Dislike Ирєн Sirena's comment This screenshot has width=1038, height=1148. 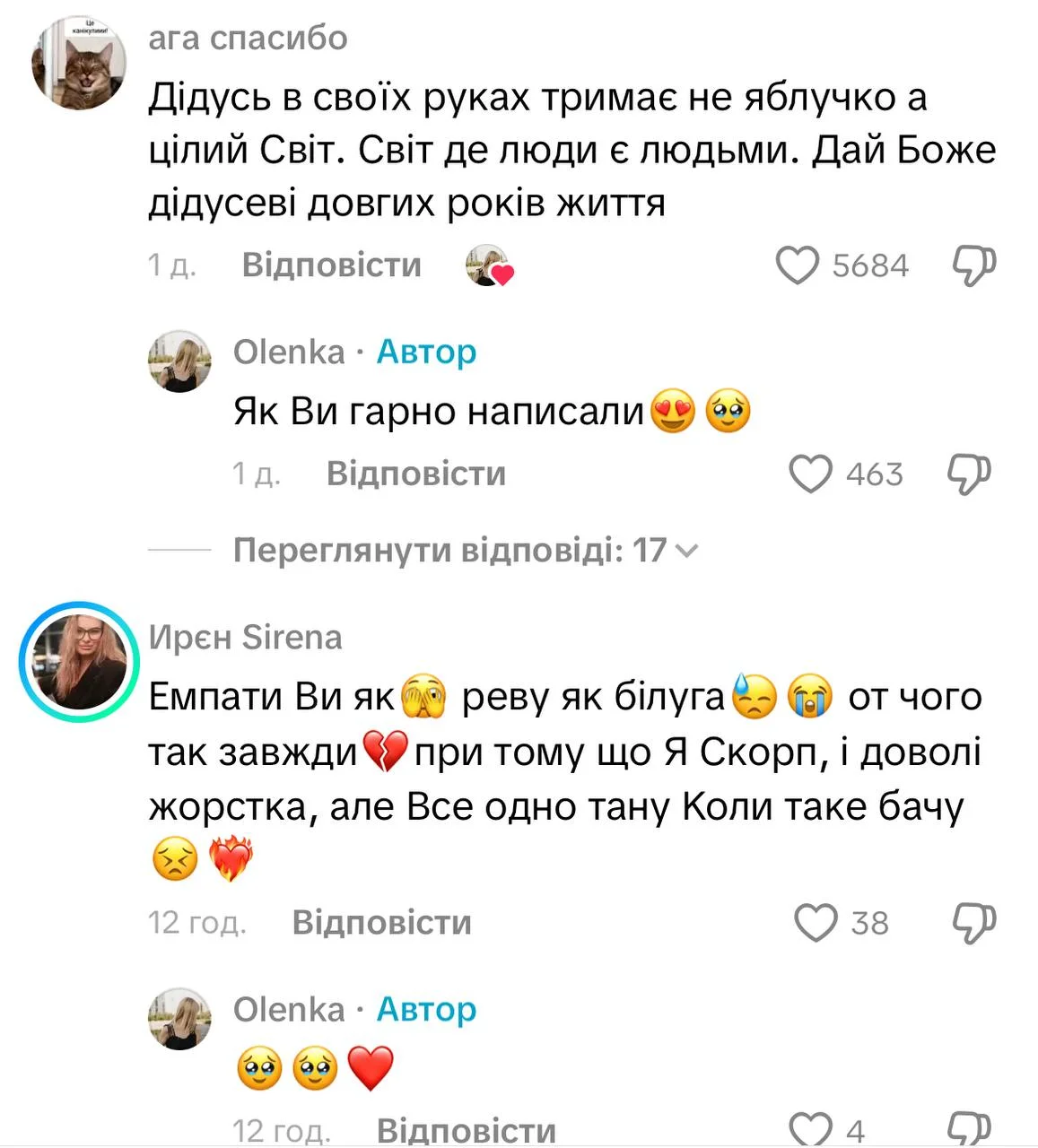coord(973,923)
